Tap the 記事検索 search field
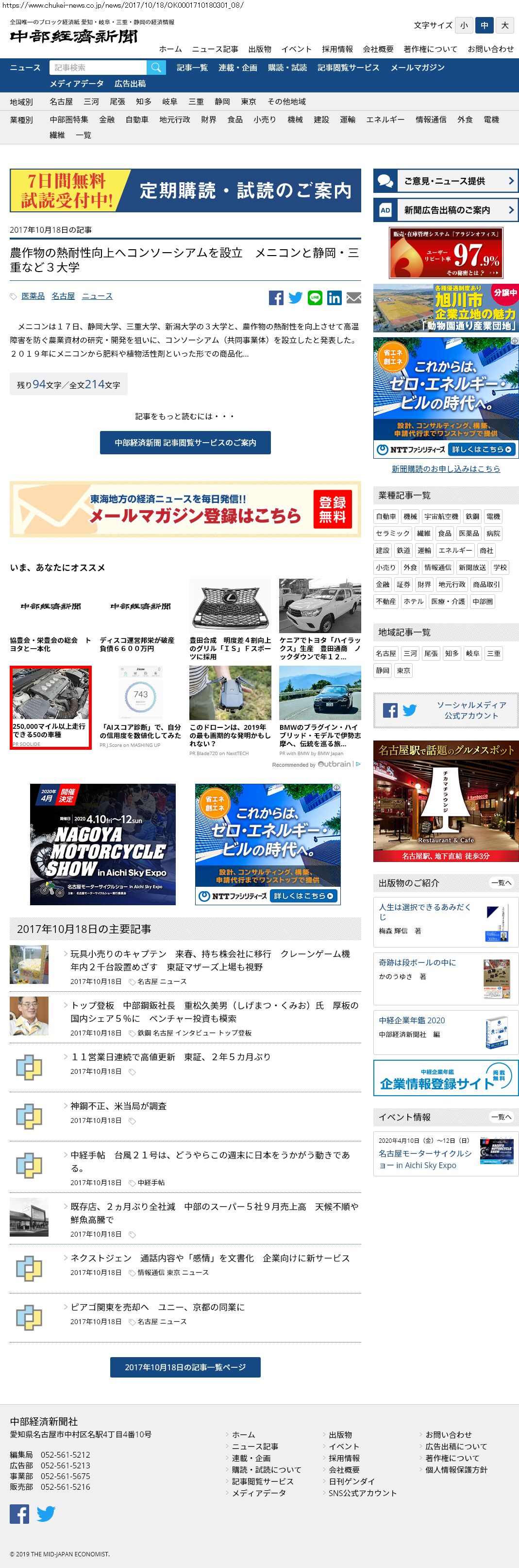Screen dimensions: 519x1568 (x=98, y=68)
